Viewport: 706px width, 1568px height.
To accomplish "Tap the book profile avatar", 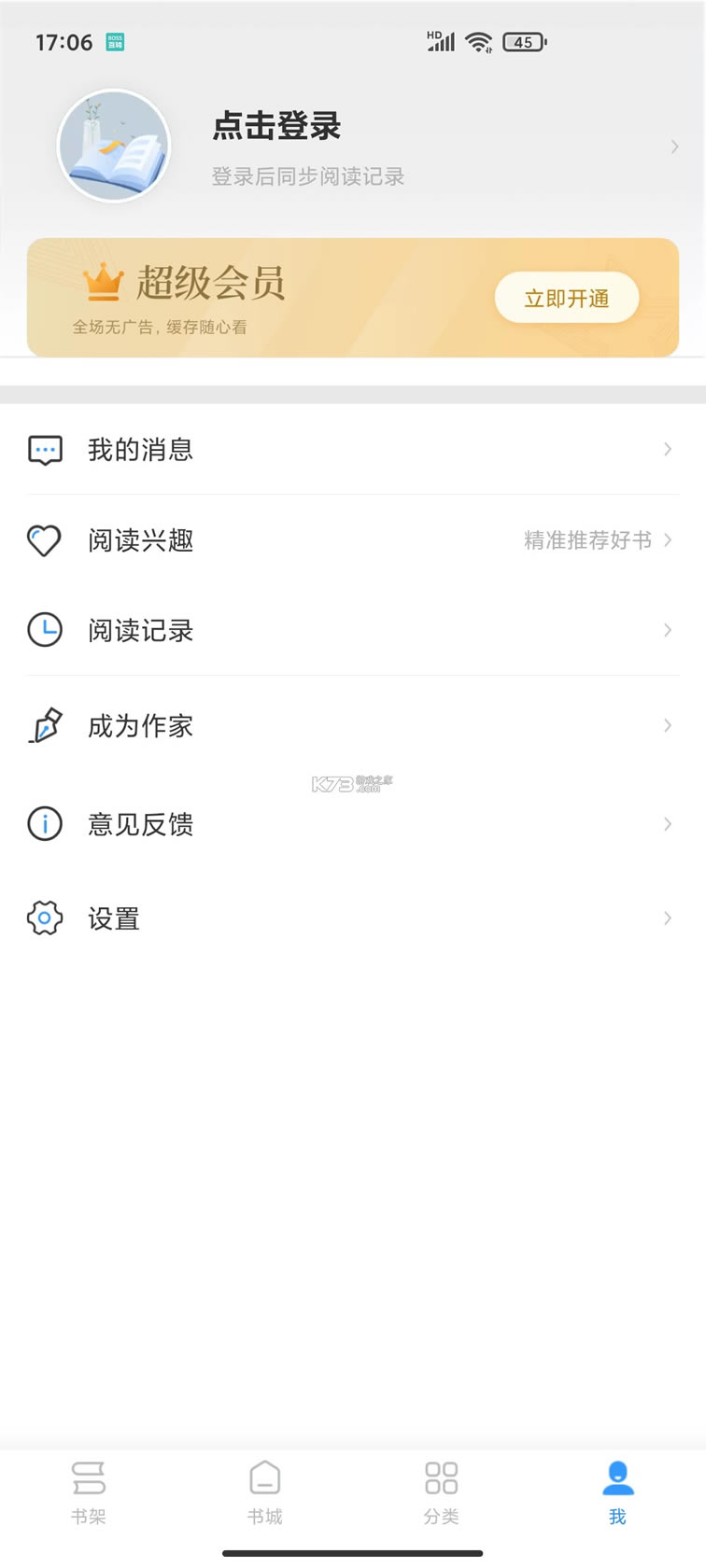I will tap(114, 146).
